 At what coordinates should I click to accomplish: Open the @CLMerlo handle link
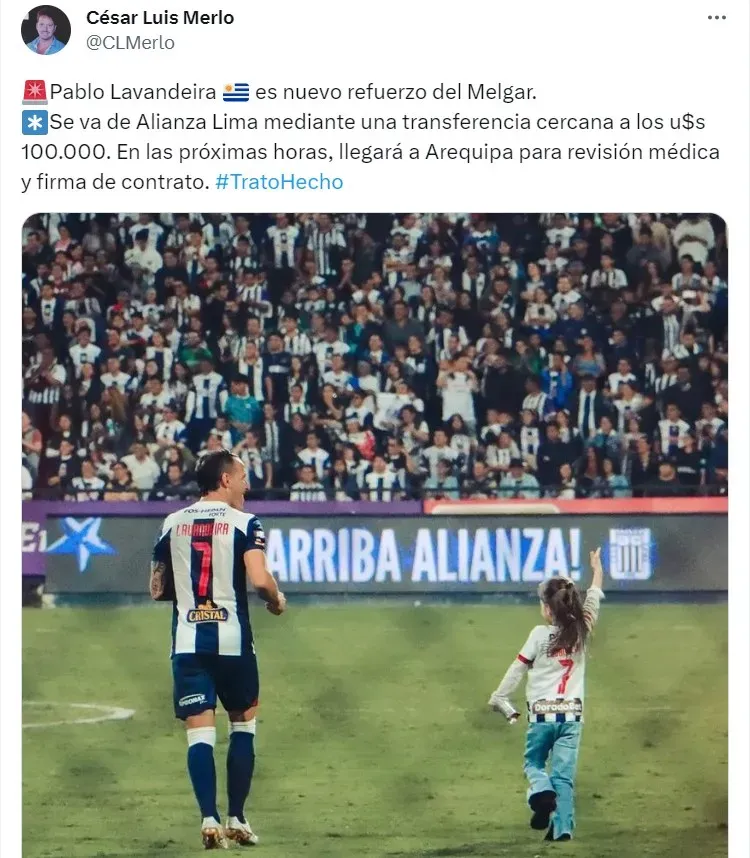[130, 42]
